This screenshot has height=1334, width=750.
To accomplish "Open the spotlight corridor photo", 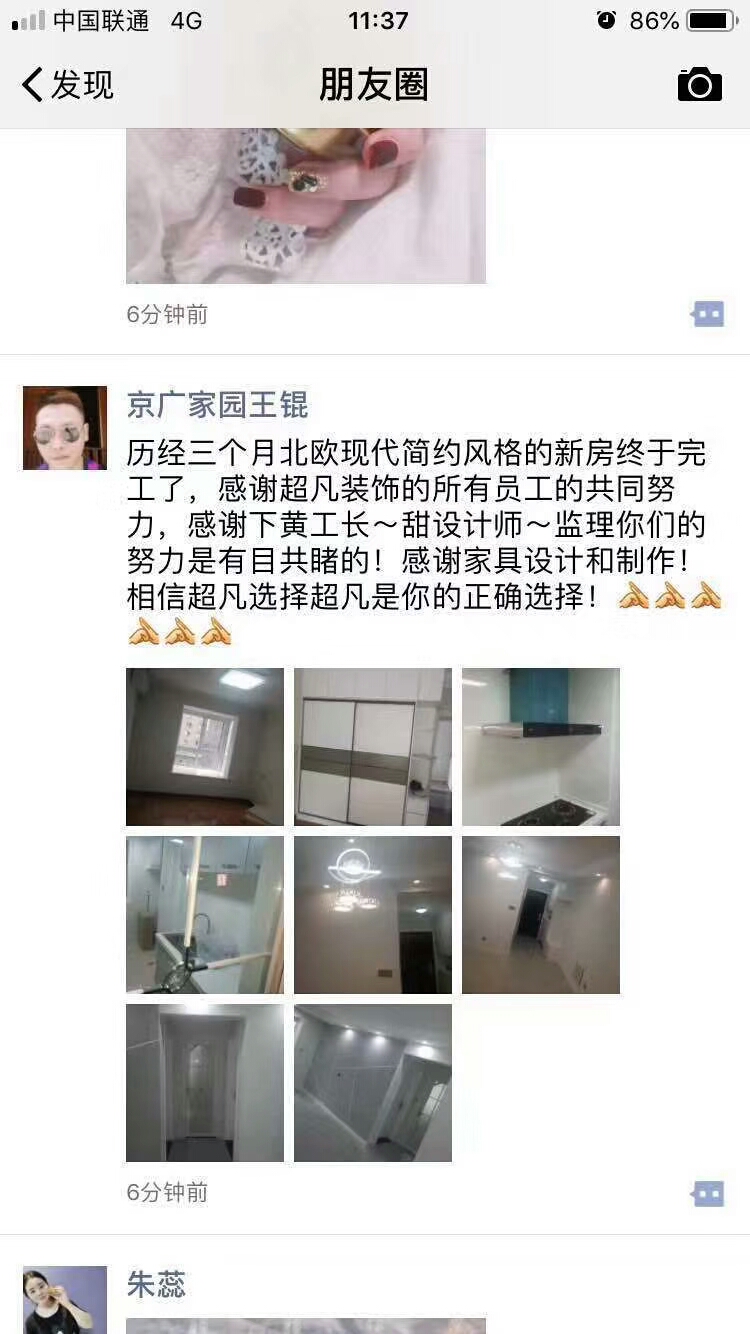I will tap(373, 1083).
